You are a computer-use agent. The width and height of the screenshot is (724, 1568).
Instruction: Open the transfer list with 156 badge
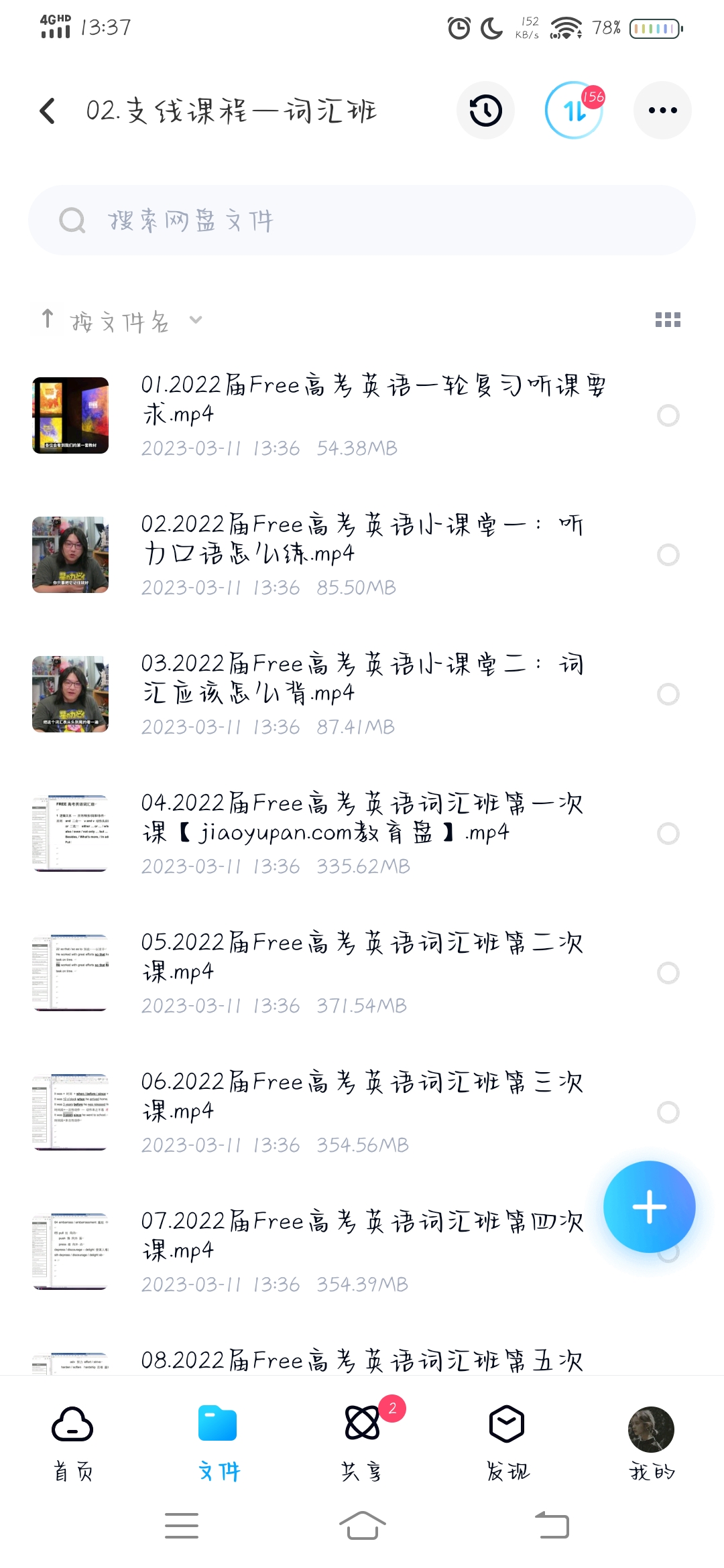coord(574,111)
